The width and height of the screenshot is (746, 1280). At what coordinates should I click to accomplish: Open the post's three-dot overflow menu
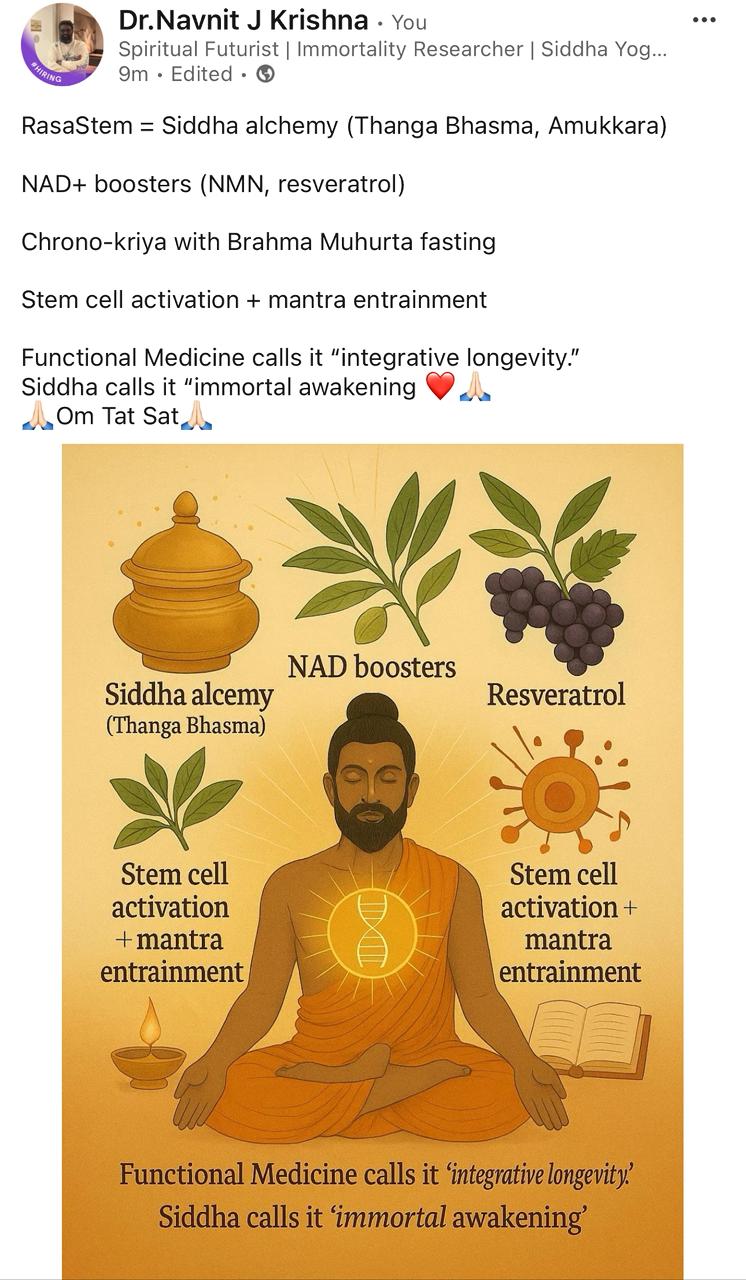[x=704, y=20]
